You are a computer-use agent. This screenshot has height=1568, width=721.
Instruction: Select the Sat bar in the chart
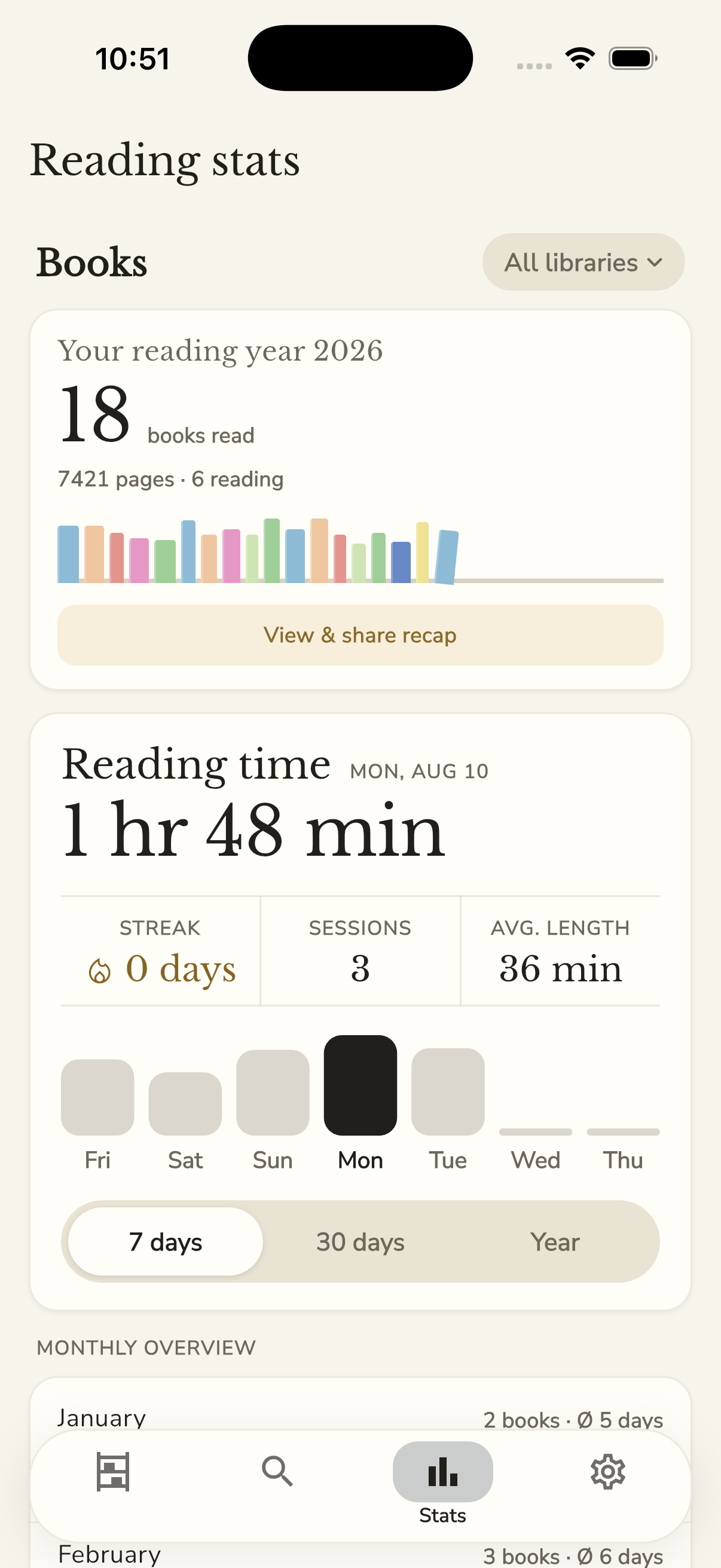point(185,1103)
